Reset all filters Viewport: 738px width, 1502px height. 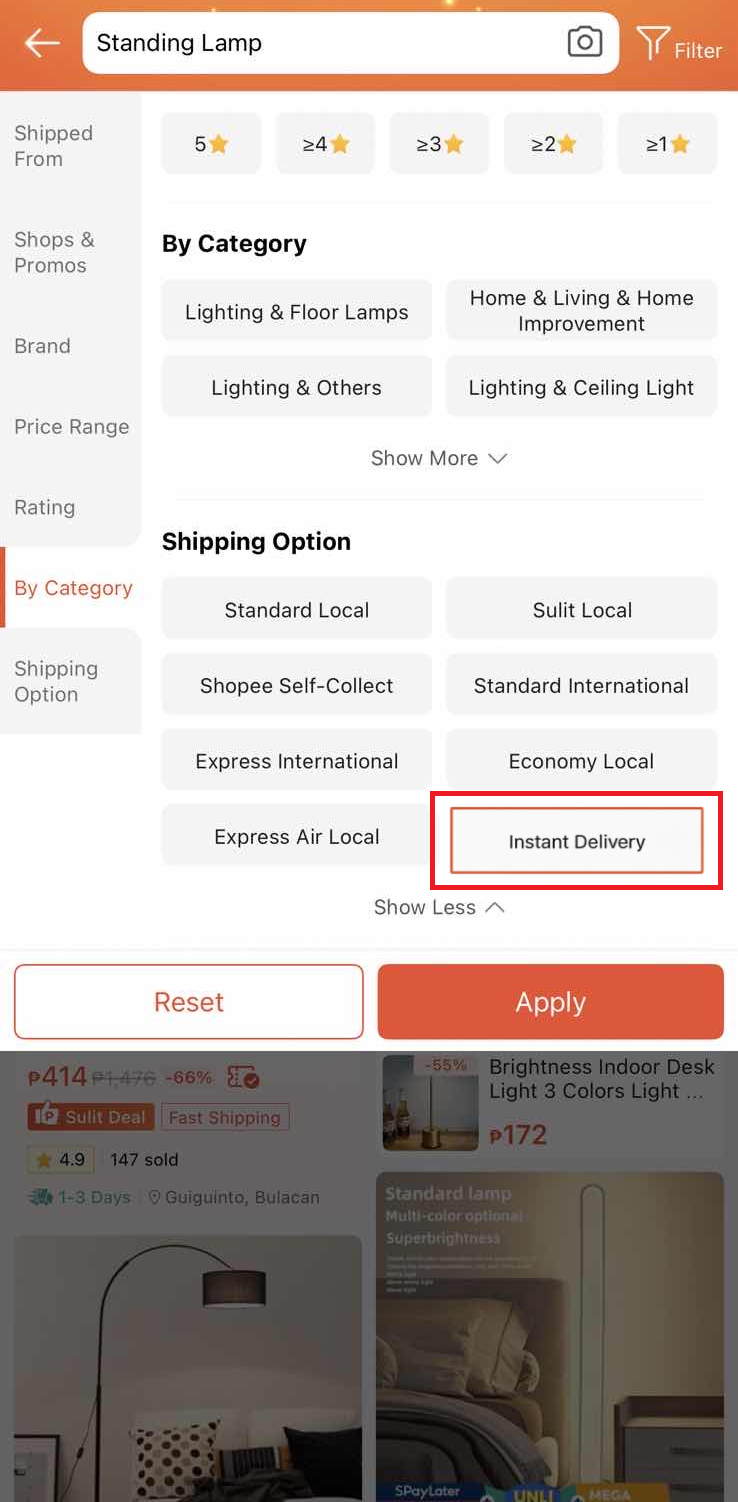[189, 1002]
